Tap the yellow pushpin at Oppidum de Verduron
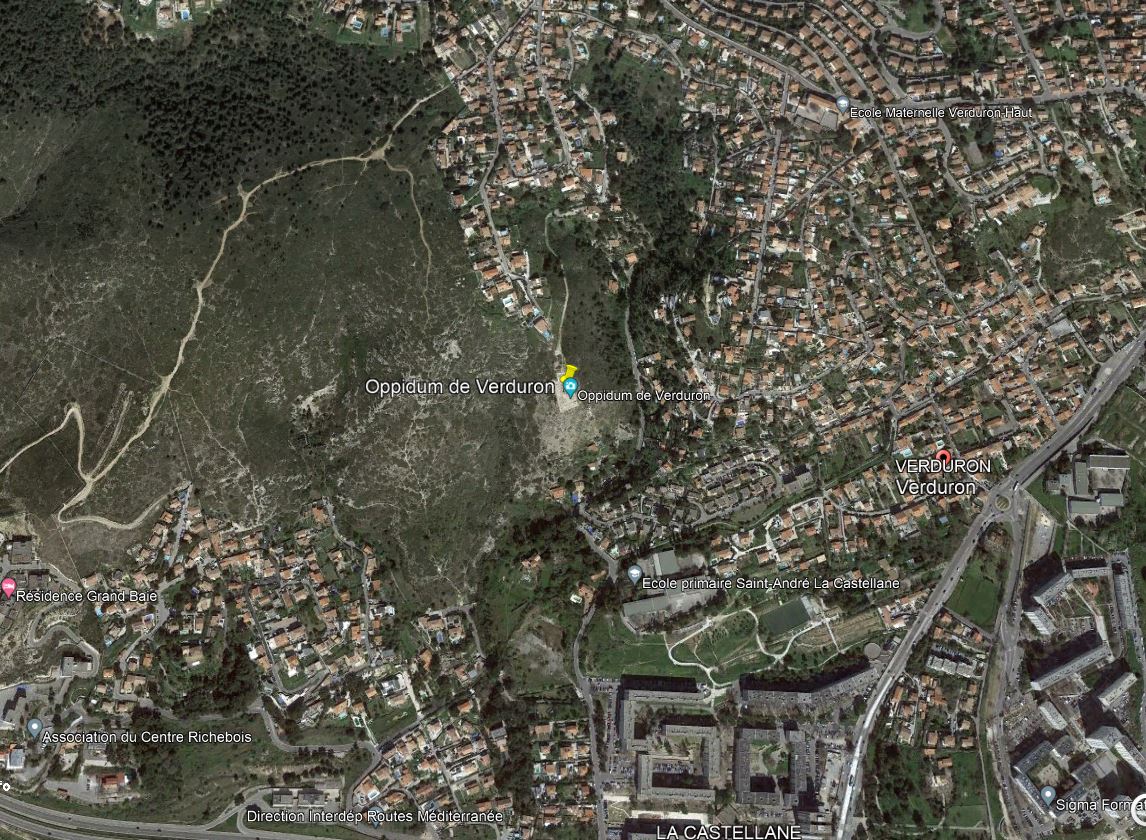 (568, 372)
